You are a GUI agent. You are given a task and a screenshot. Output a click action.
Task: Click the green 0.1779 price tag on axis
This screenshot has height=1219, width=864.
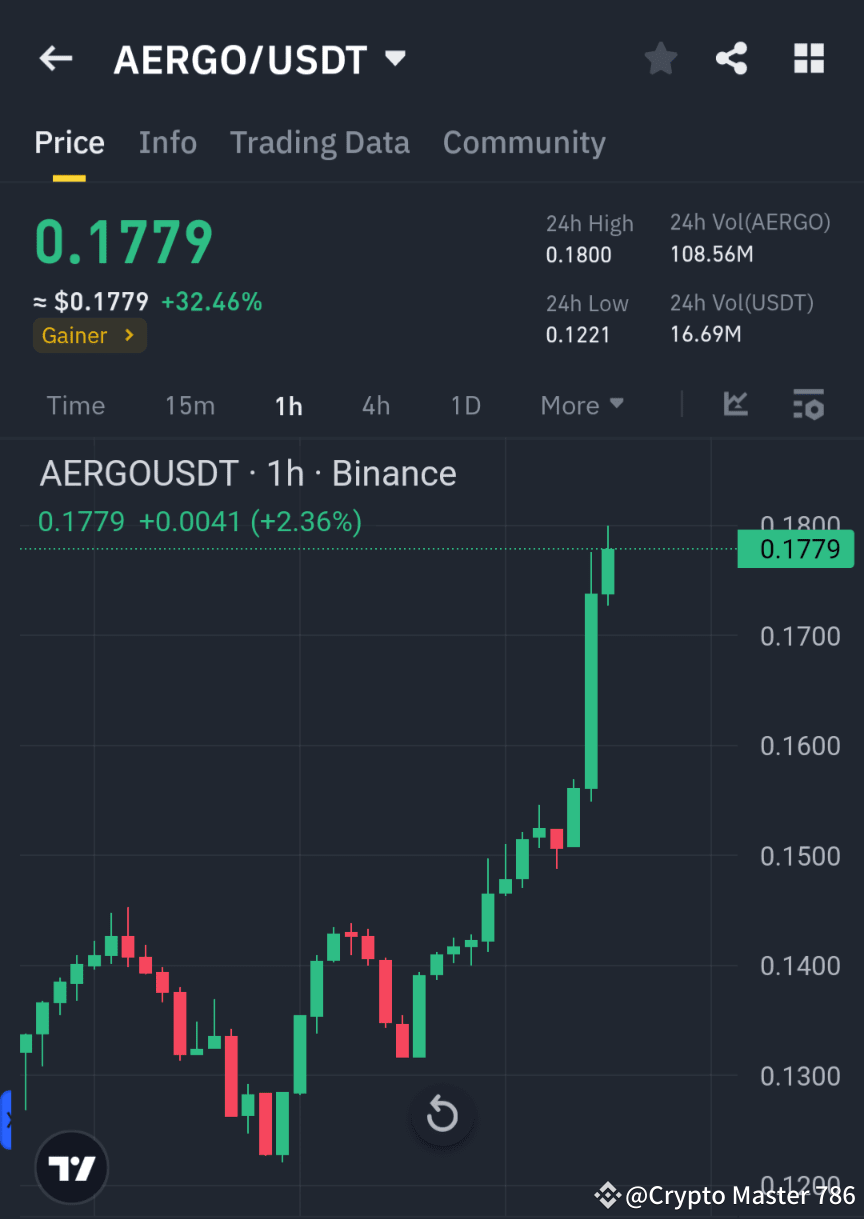795,548
